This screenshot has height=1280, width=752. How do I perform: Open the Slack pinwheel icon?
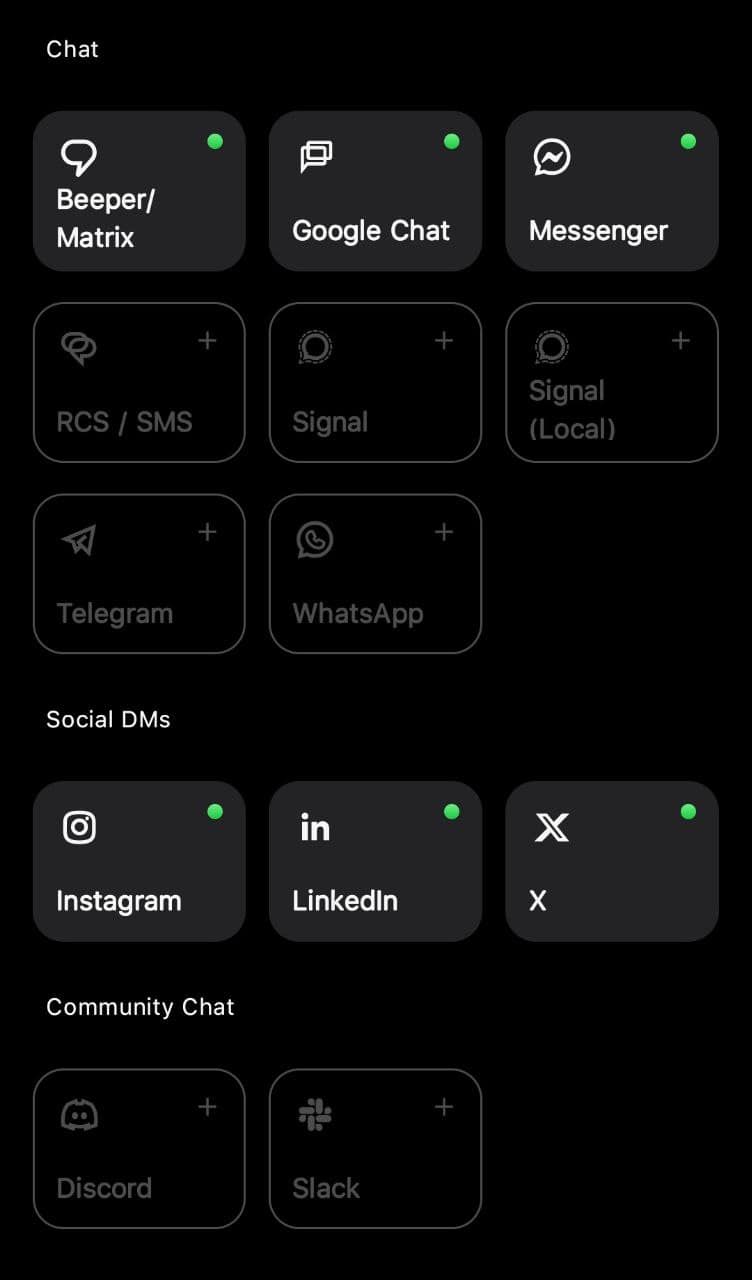(x=314, y=1113)
